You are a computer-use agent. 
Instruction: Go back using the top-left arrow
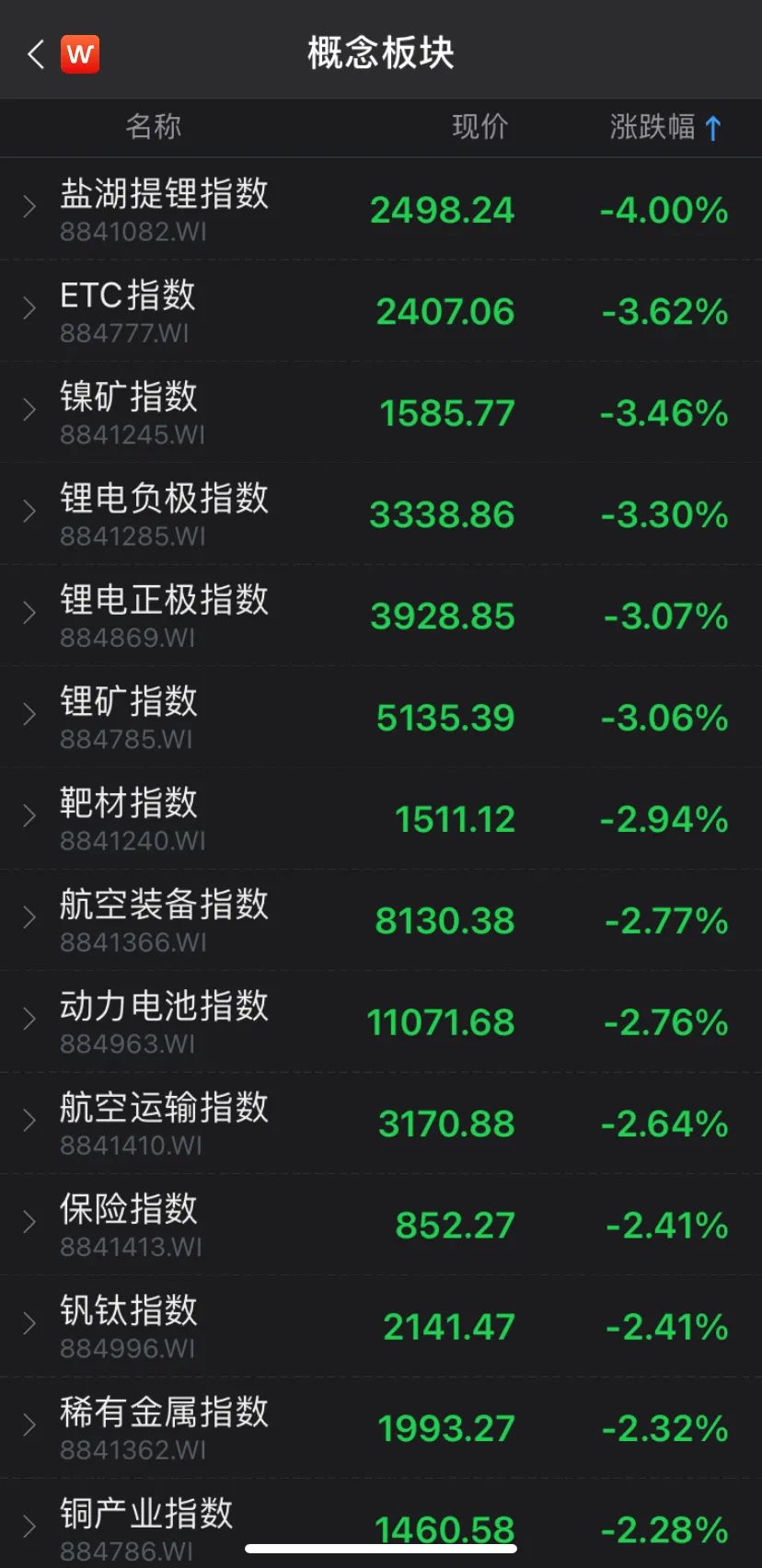(x=36, y=54)
